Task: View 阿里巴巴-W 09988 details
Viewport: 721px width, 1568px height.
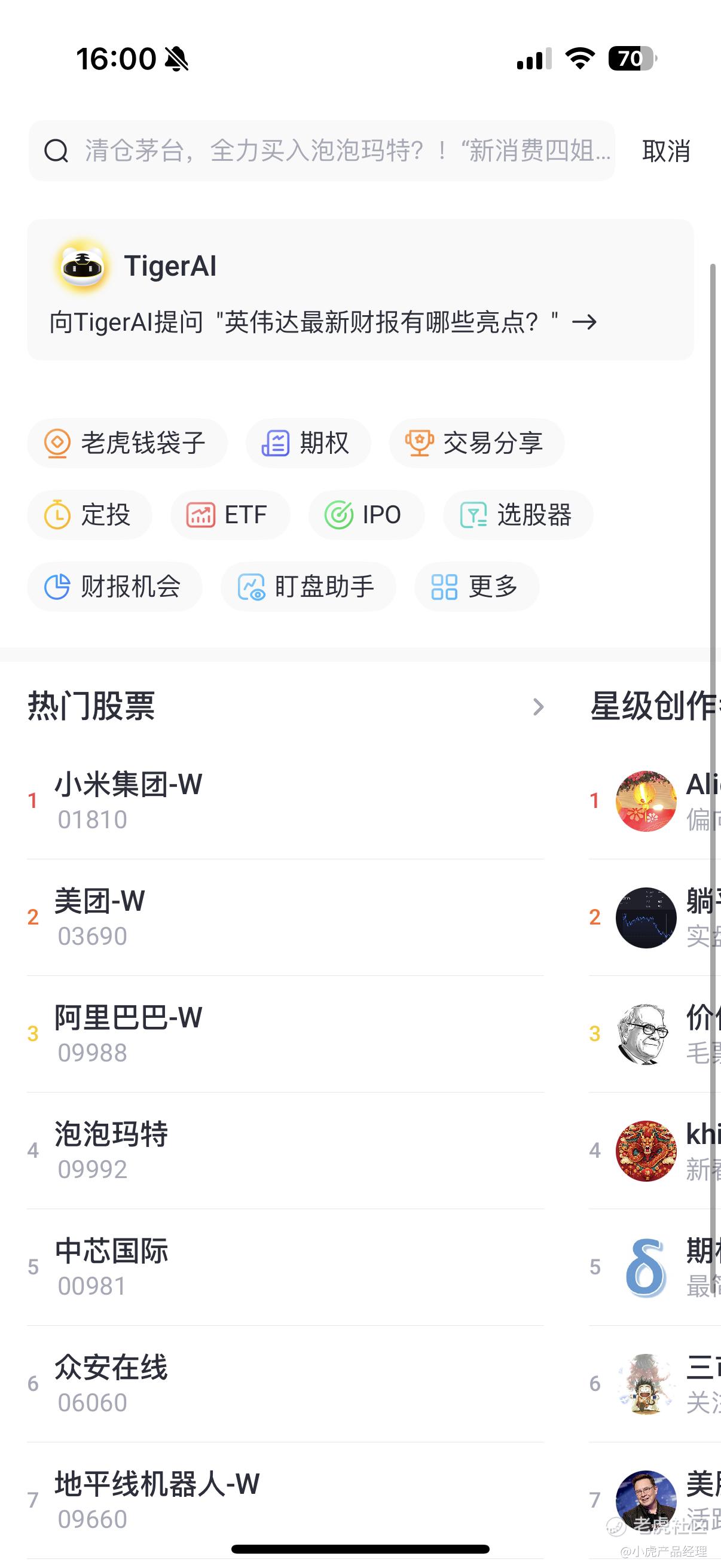Action: pos(285,1034)
